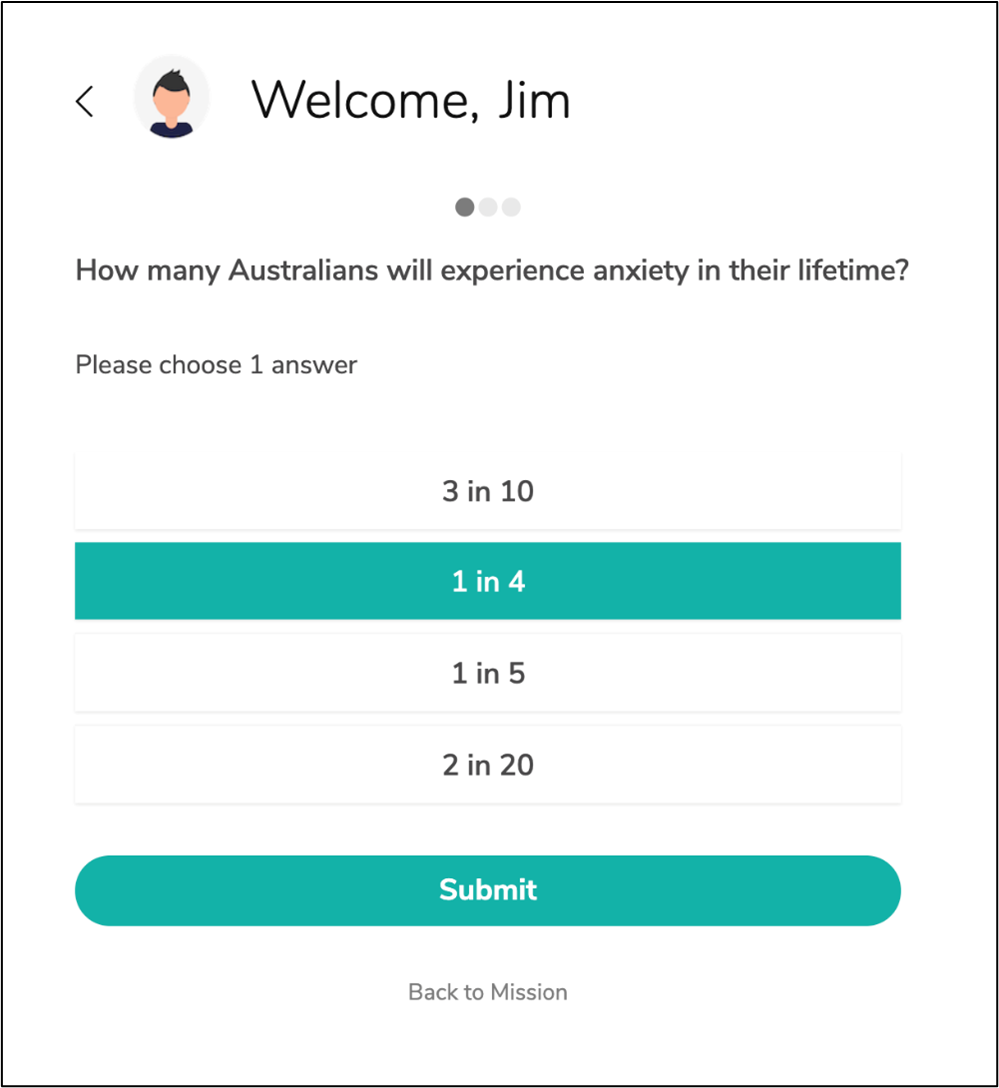This screenshot has height=1088, width=999.
Task: Select the darkened active progress dot
Action: tap(465, 207)
